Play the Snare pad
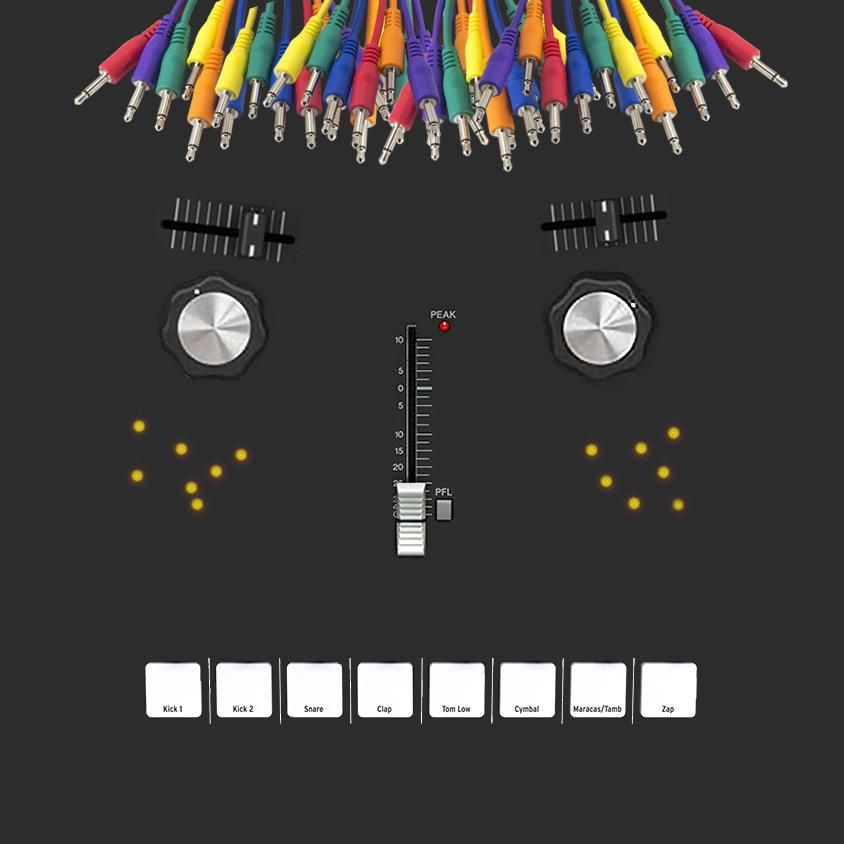Image resolution: width=844 pixels, height=844 pixels. (x=314, y=689)
